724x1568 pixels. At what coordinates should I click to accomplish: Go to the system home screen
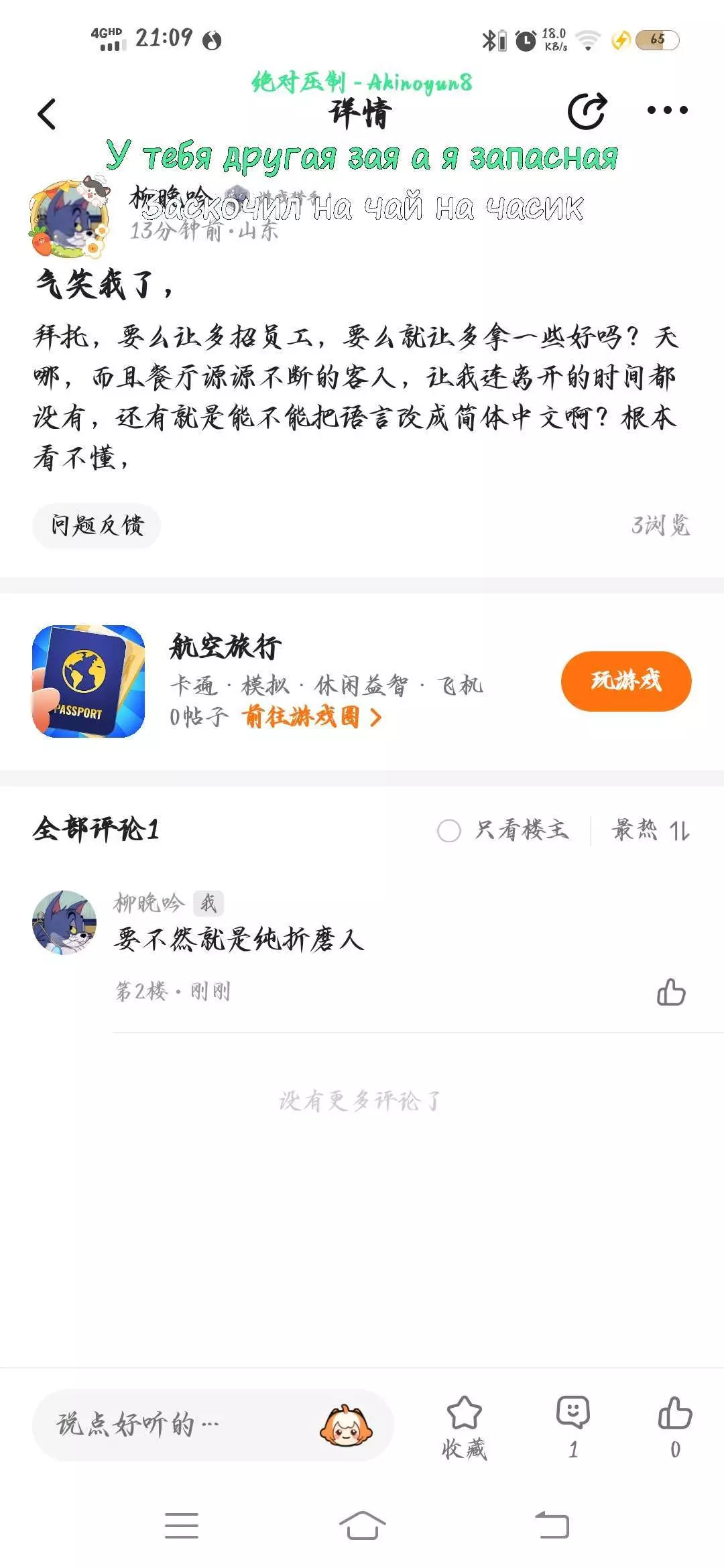click(x=362, y=1525)
